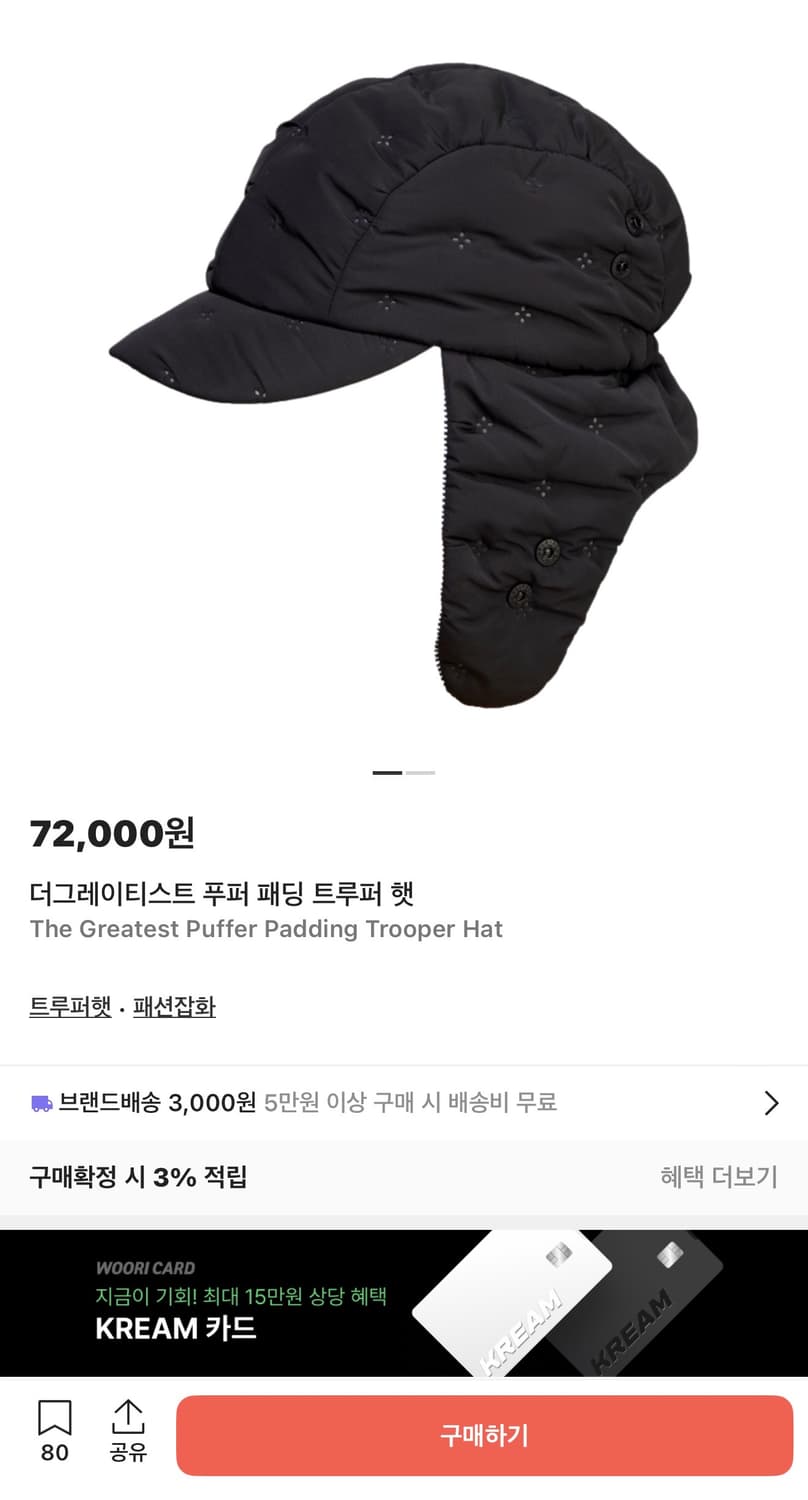808x1500 pixels.
Task: Tap the current slide position indicator bar
Action: click(x=388, y=773)
